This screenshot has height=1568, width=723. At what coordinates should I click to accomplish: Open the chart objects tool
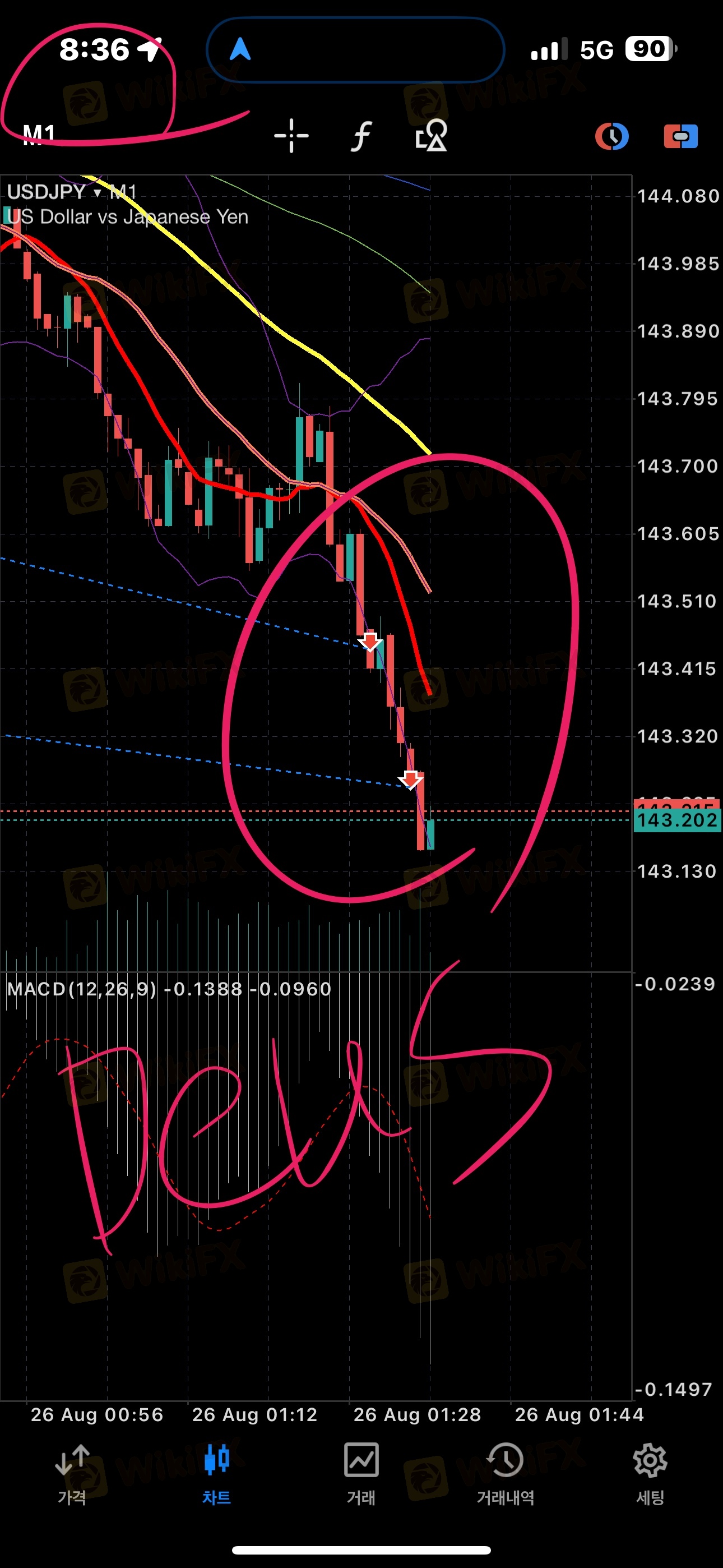[431, 135]
